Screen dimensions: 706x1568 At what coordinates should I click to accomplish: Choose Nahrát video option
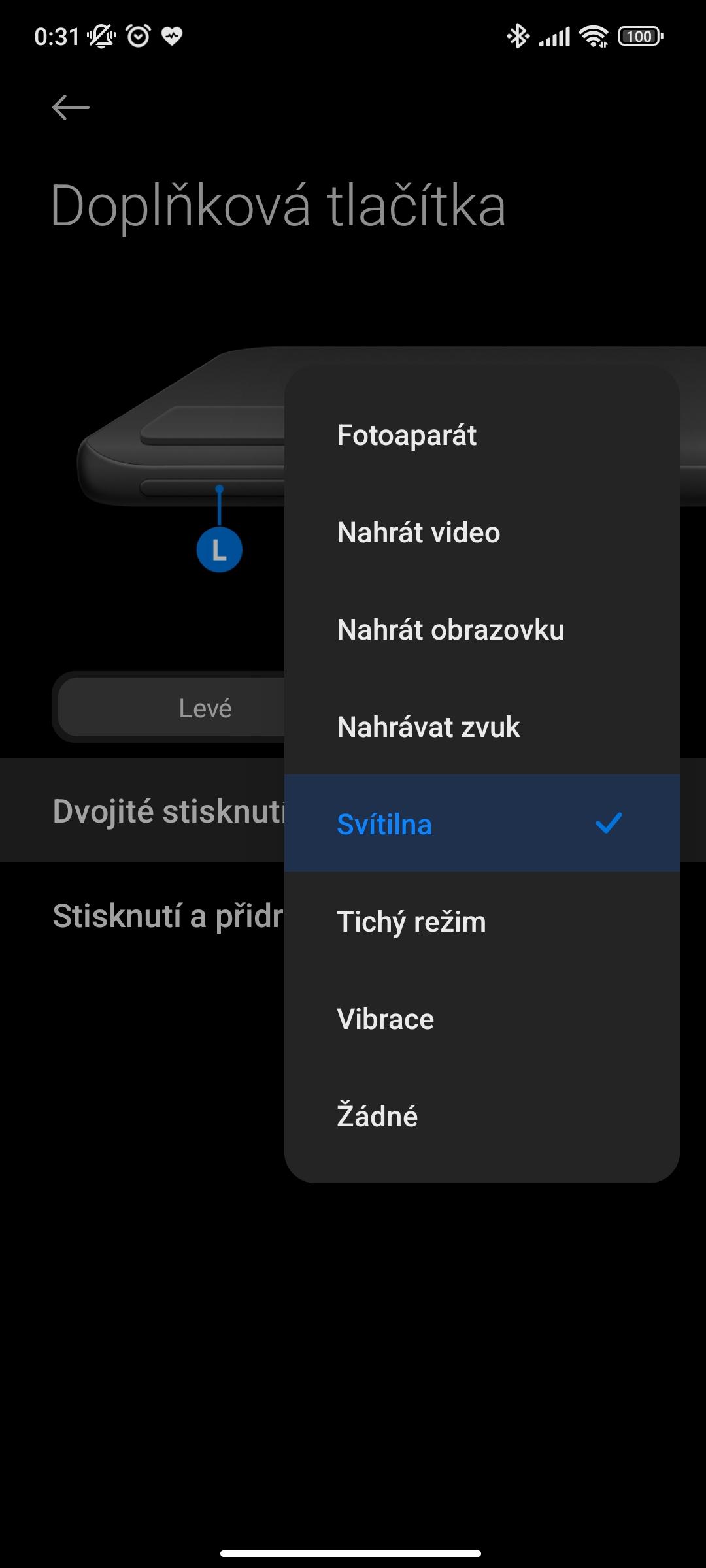point(482,532)
